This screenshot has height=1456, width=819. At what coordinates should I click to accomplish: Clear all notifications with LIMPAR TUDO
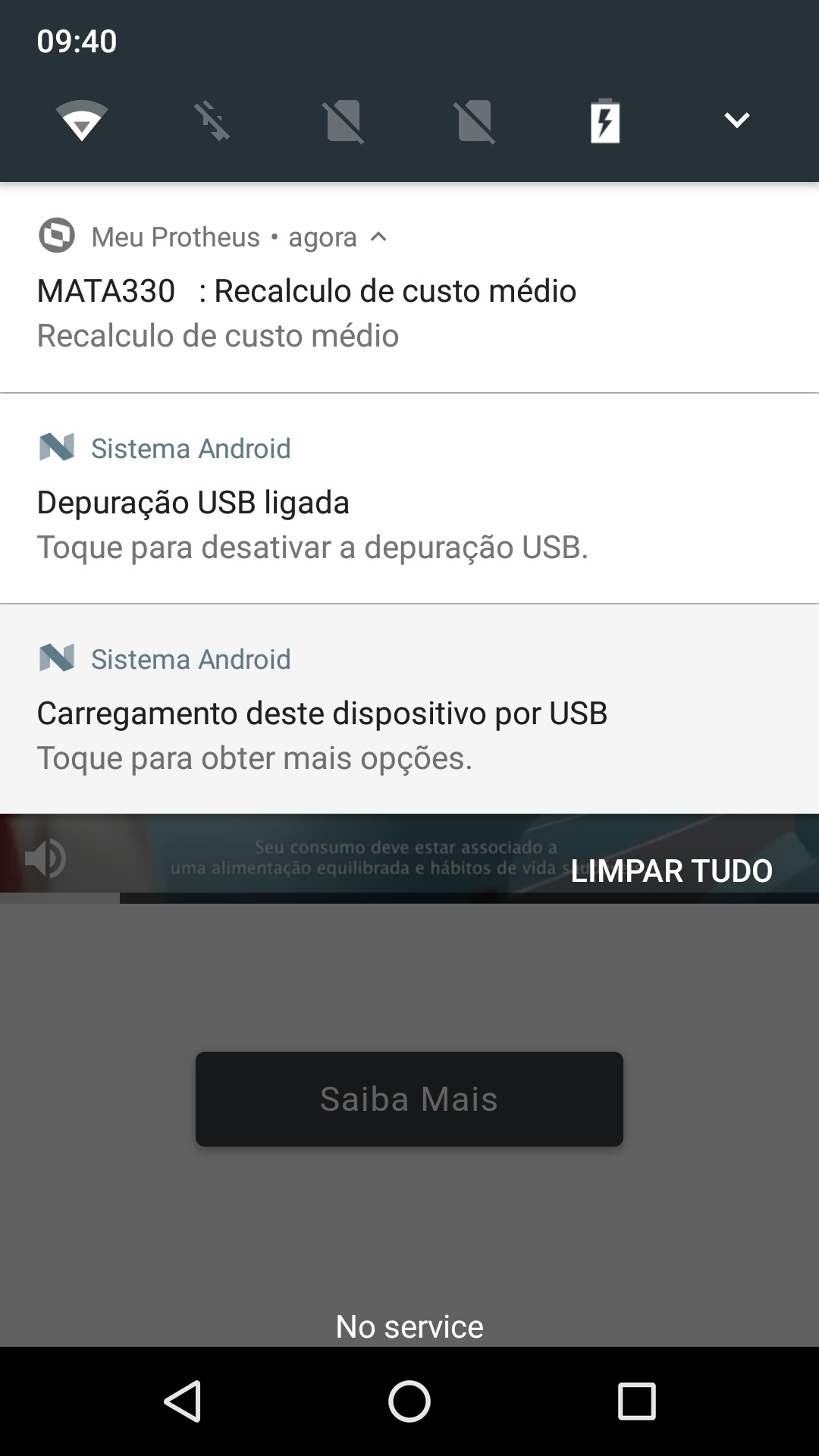(x=671, y=871)
